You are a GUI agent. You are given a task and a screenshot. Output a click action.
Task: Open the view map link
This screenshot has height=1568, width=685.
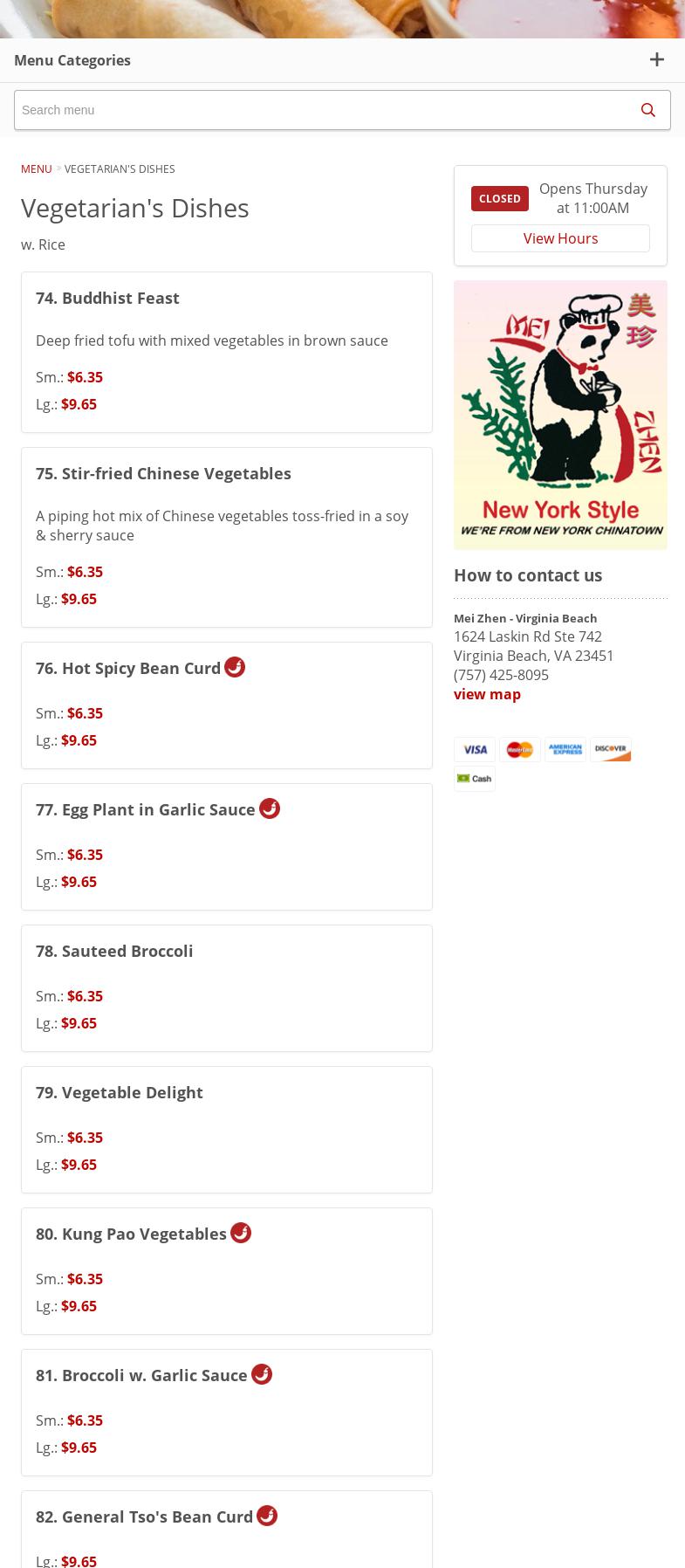(487, 694)
